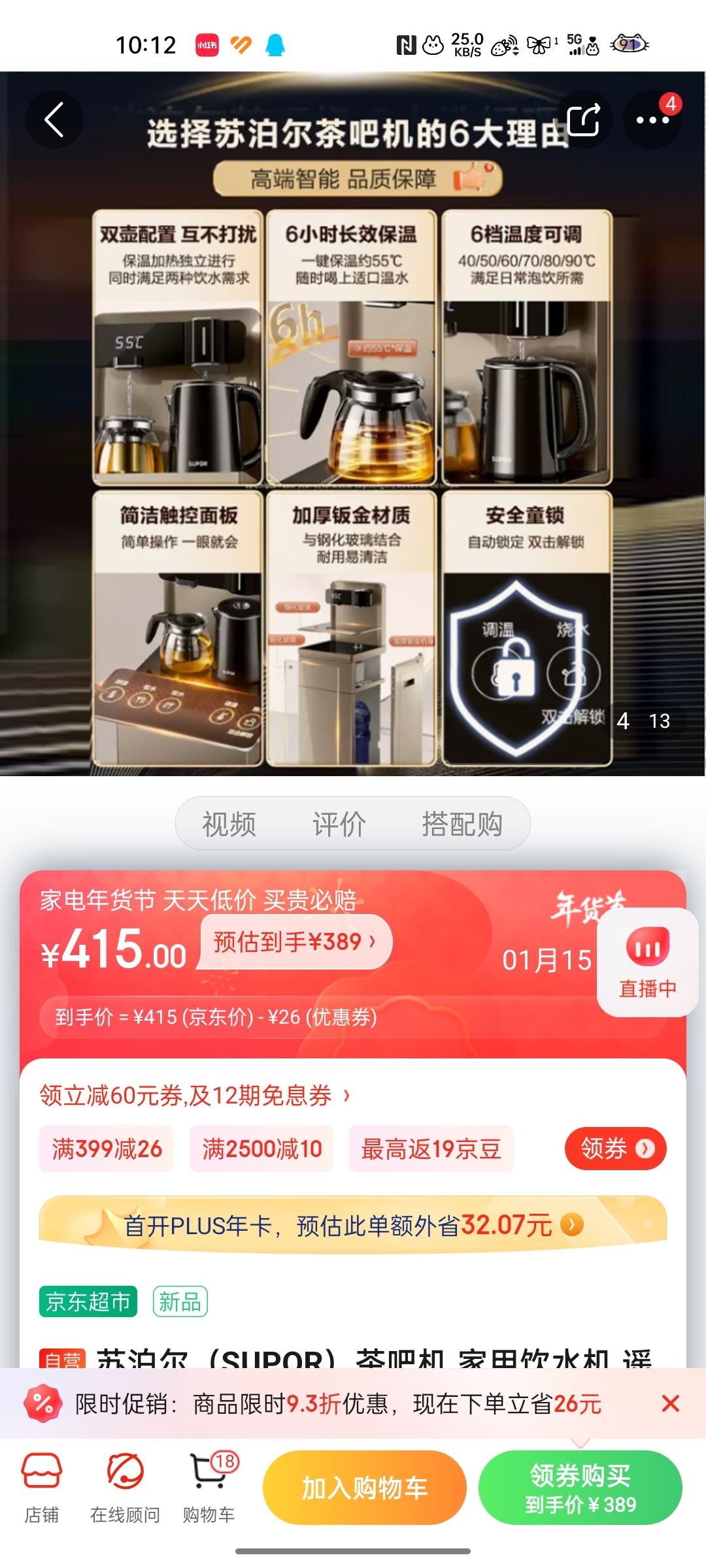Image resolution: width=706 pixels, height=1568 pixels.
Task: Switch to the 评价 tab
Action: pyautogui.click(x=339, y=824)
